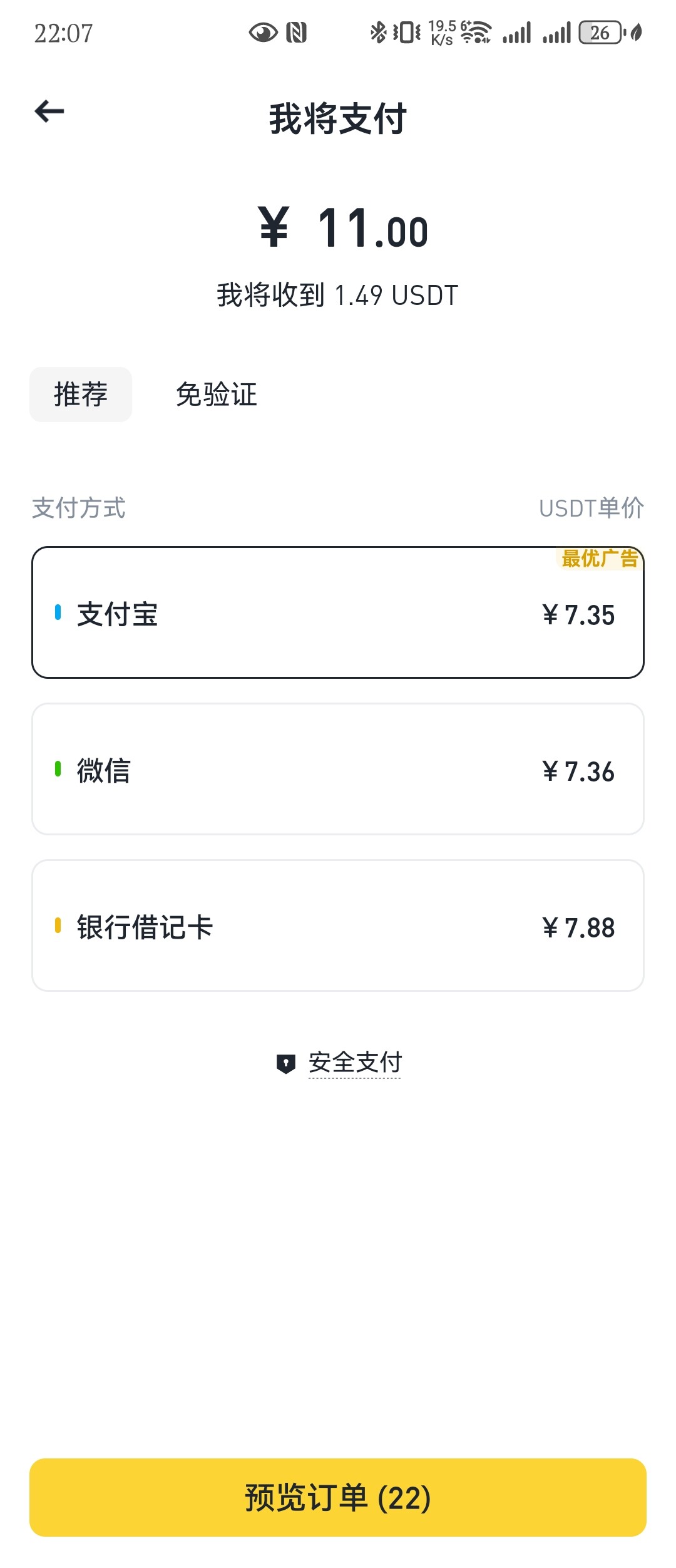Screen dimensions: 676x1568
Task: Tap the Bluetooth icon in status bar
Action: pos(378,33)
